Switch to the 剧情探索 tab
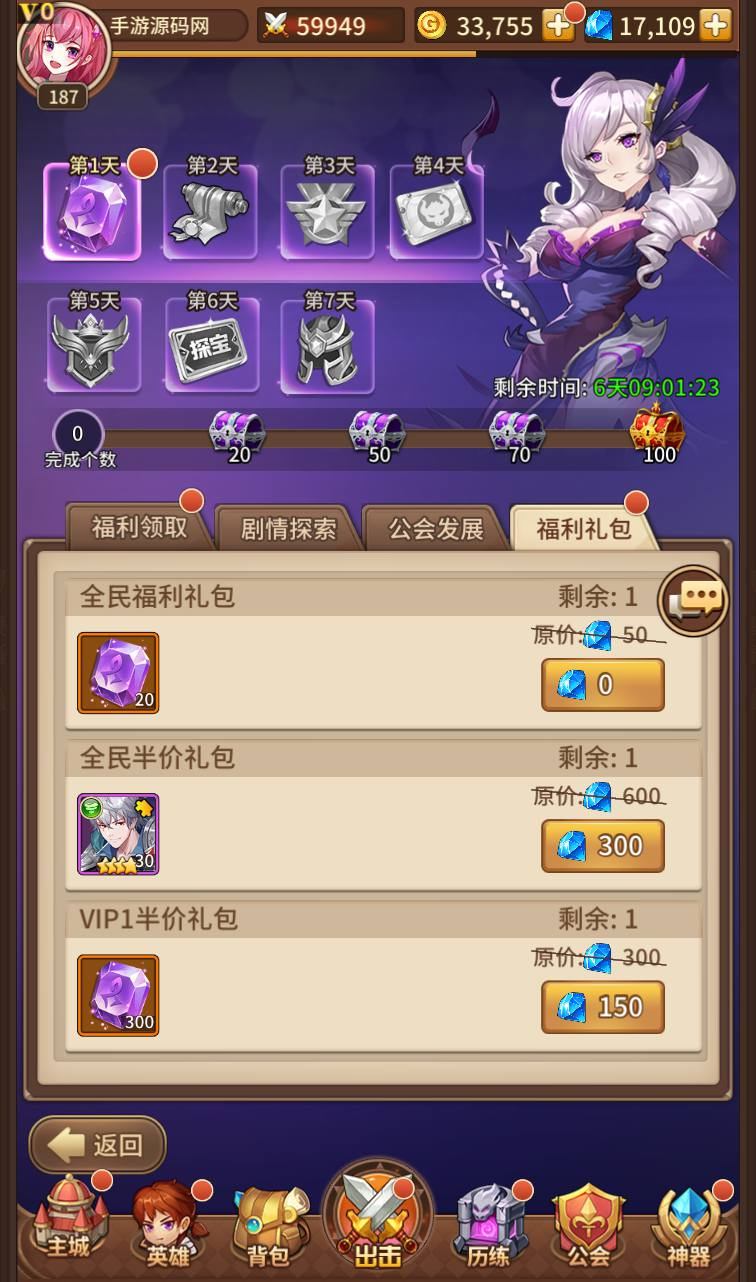This screenshot has height=1282, width=756. coord(288,527)
